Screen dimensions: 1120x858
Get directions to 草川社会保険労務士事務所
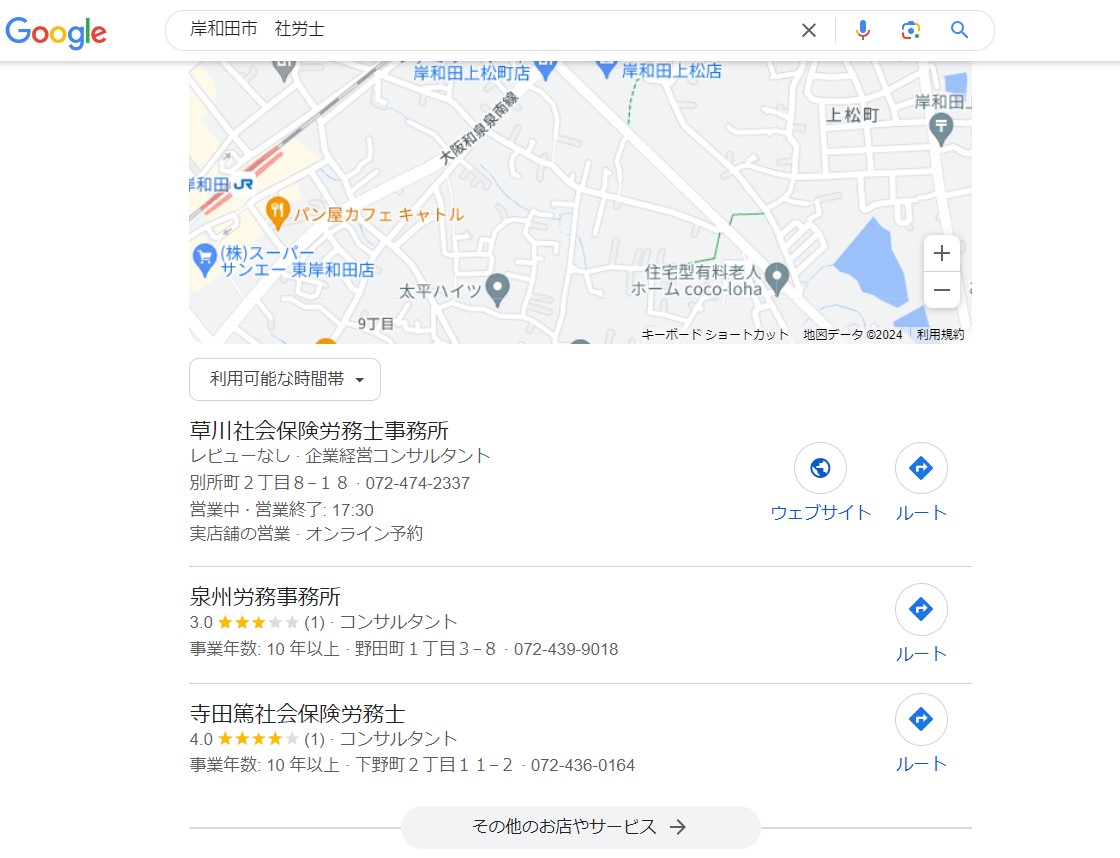click(x=921, y=468)
